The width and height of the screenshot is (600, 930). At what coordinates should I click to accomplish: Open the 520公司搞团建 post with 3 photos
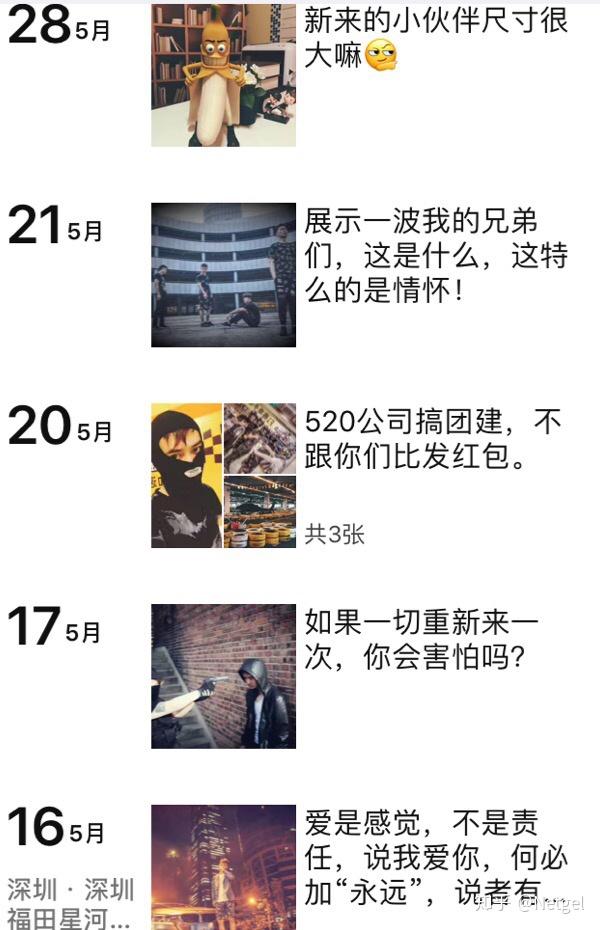(223, 475)
